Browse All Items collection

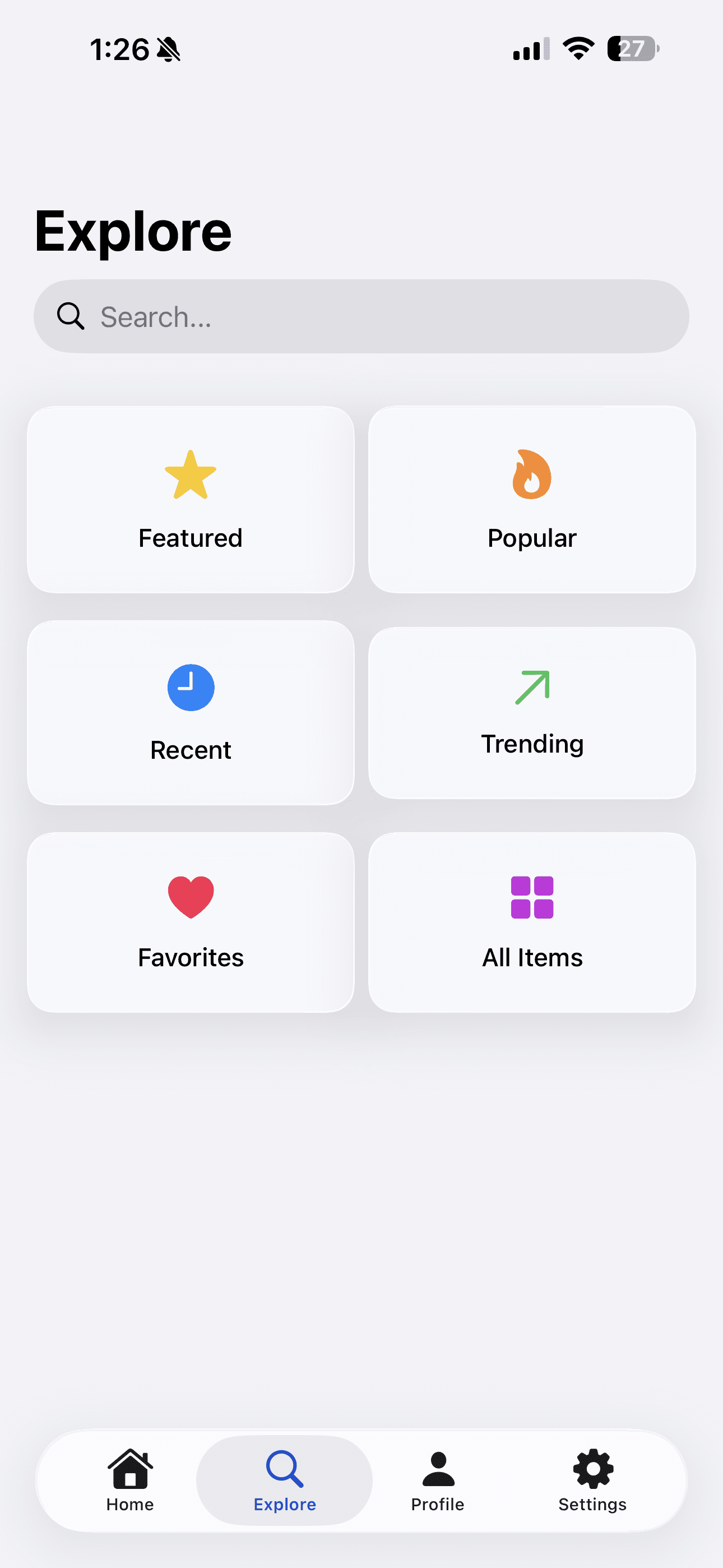[531, 921]
